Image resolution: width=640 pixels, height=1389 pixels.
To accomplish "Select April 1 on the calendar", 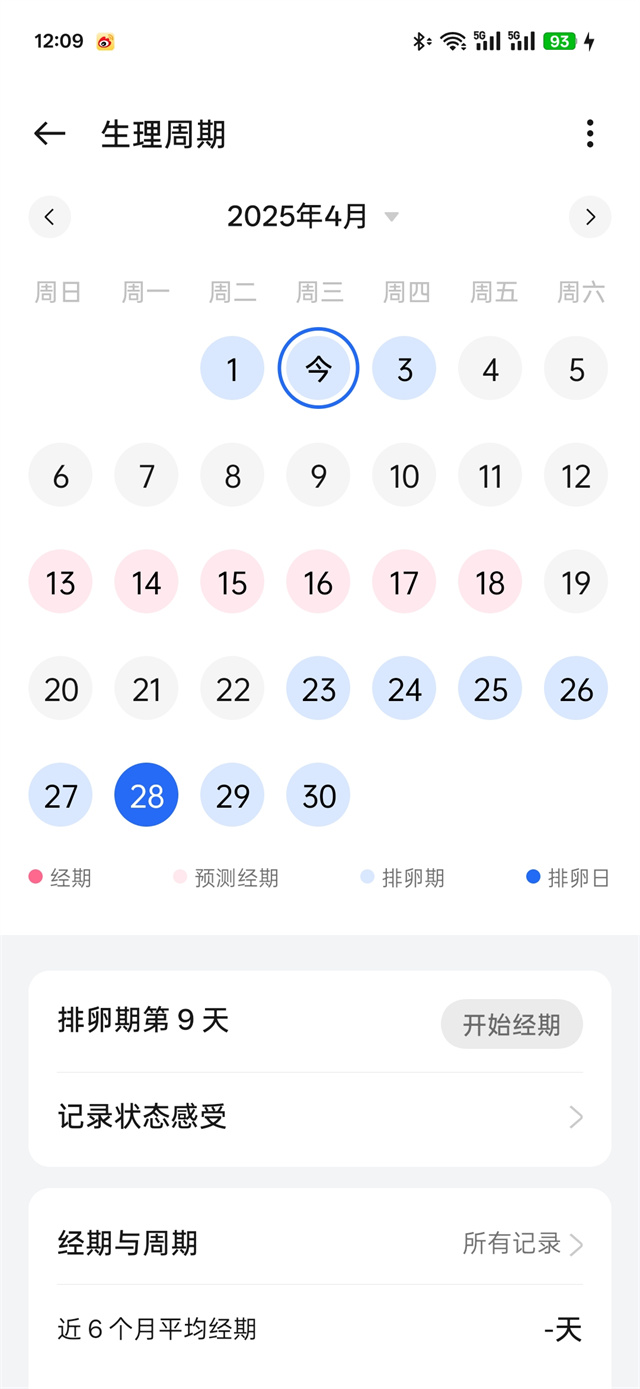I will click(232, 369).
